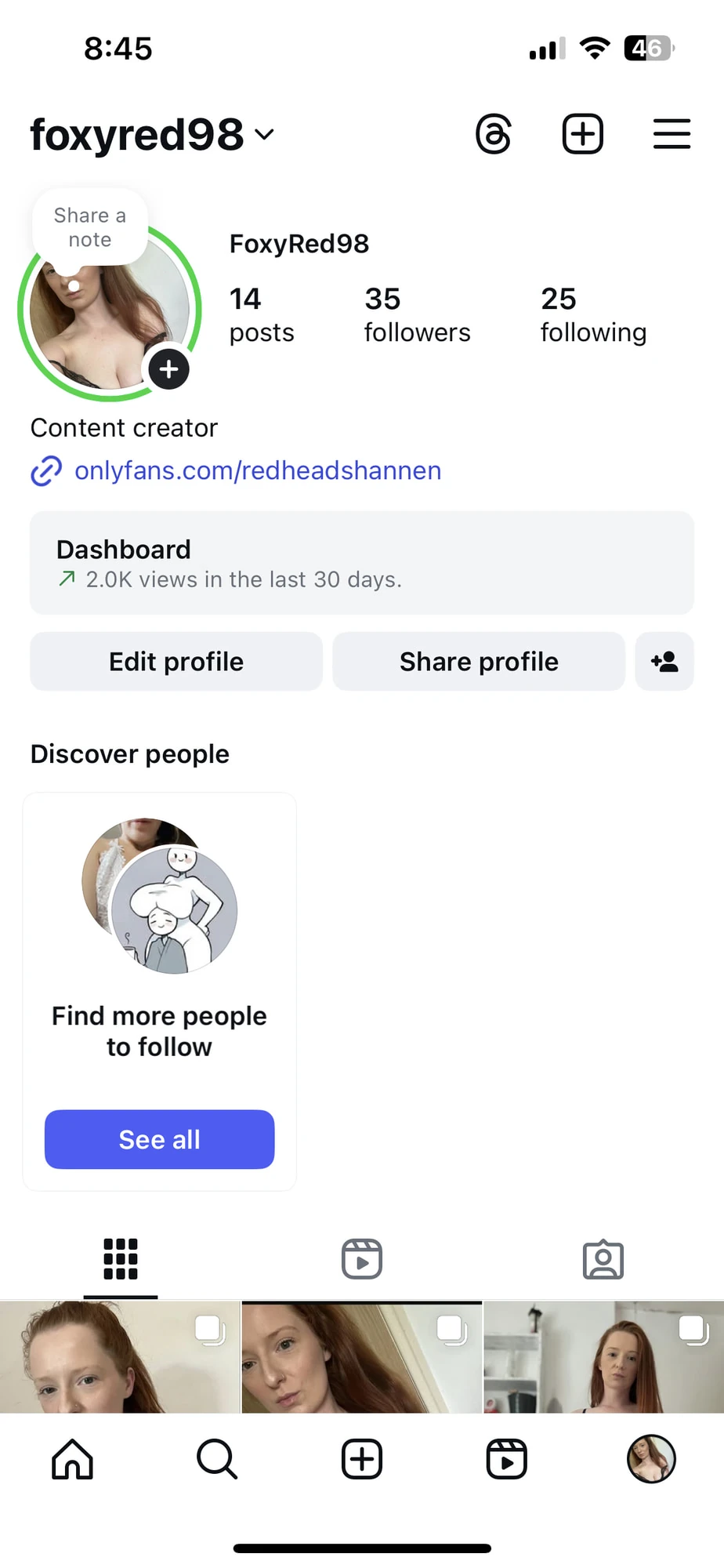Open the first post thumbnail in the grid
724x1568 pixels.
click(x=119, y=1356)
